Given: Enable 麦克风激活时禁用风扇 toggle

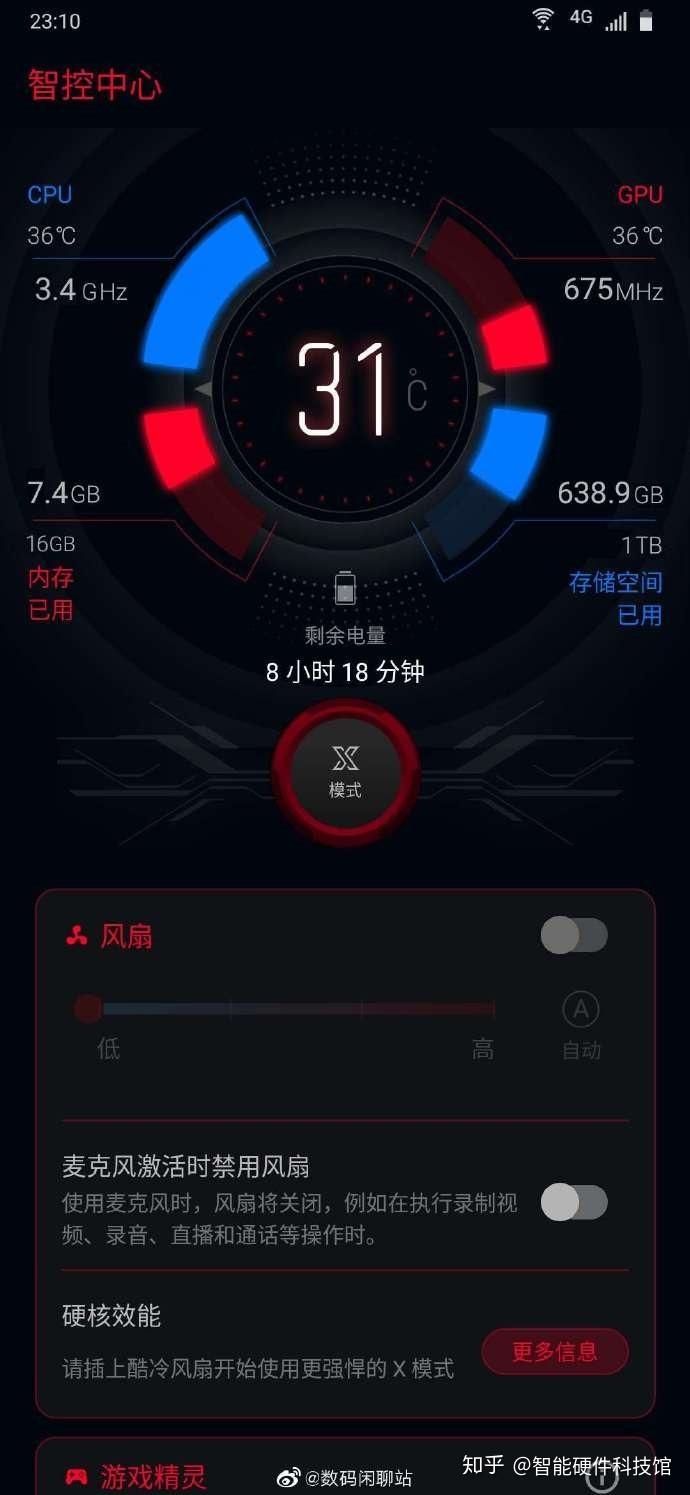Looking at the screenshot, I should coord(574,1202).
